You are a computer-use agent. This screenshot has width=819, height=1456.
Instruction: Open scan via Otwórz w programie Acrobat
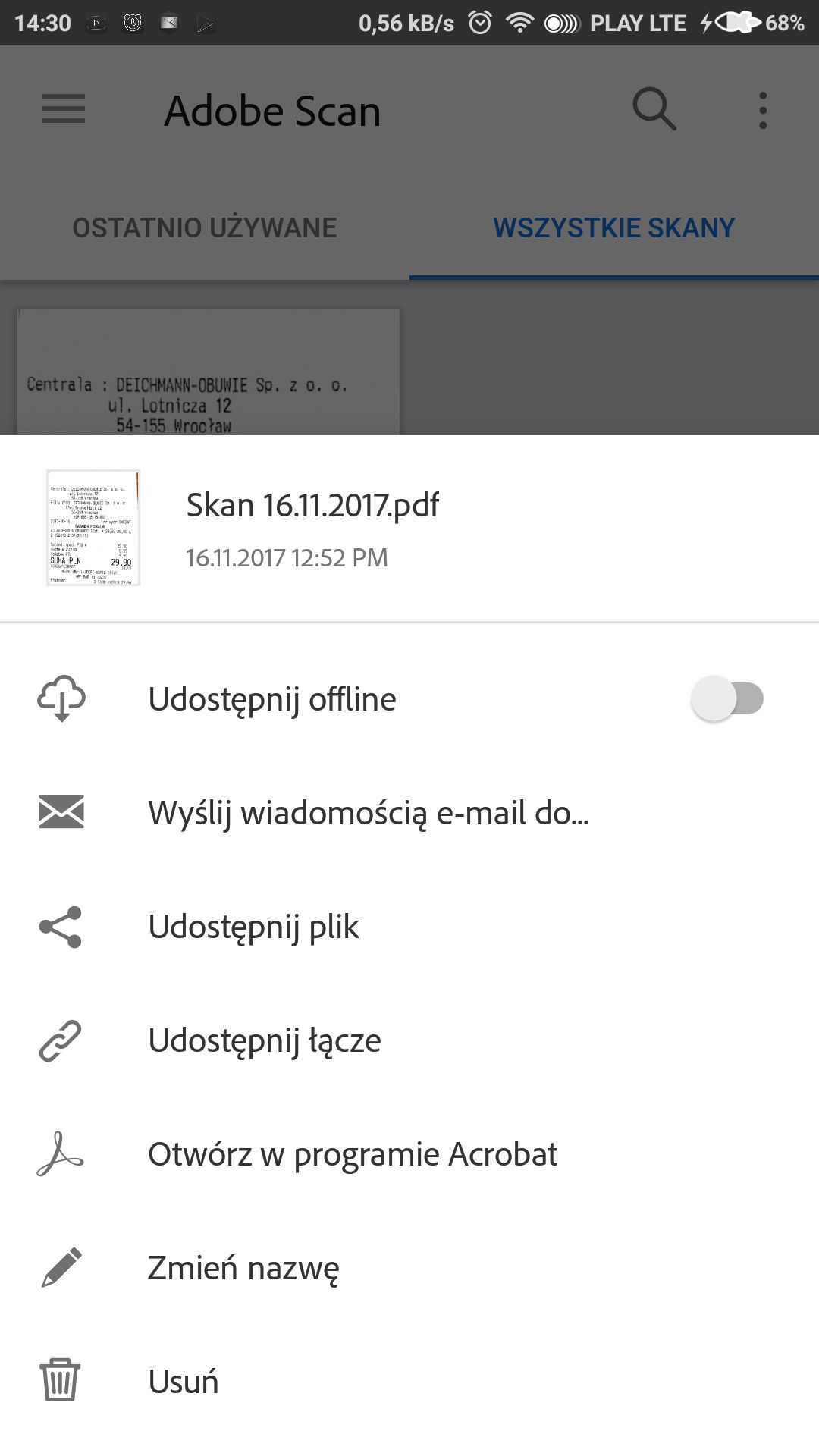click(x=409, y=1154)
